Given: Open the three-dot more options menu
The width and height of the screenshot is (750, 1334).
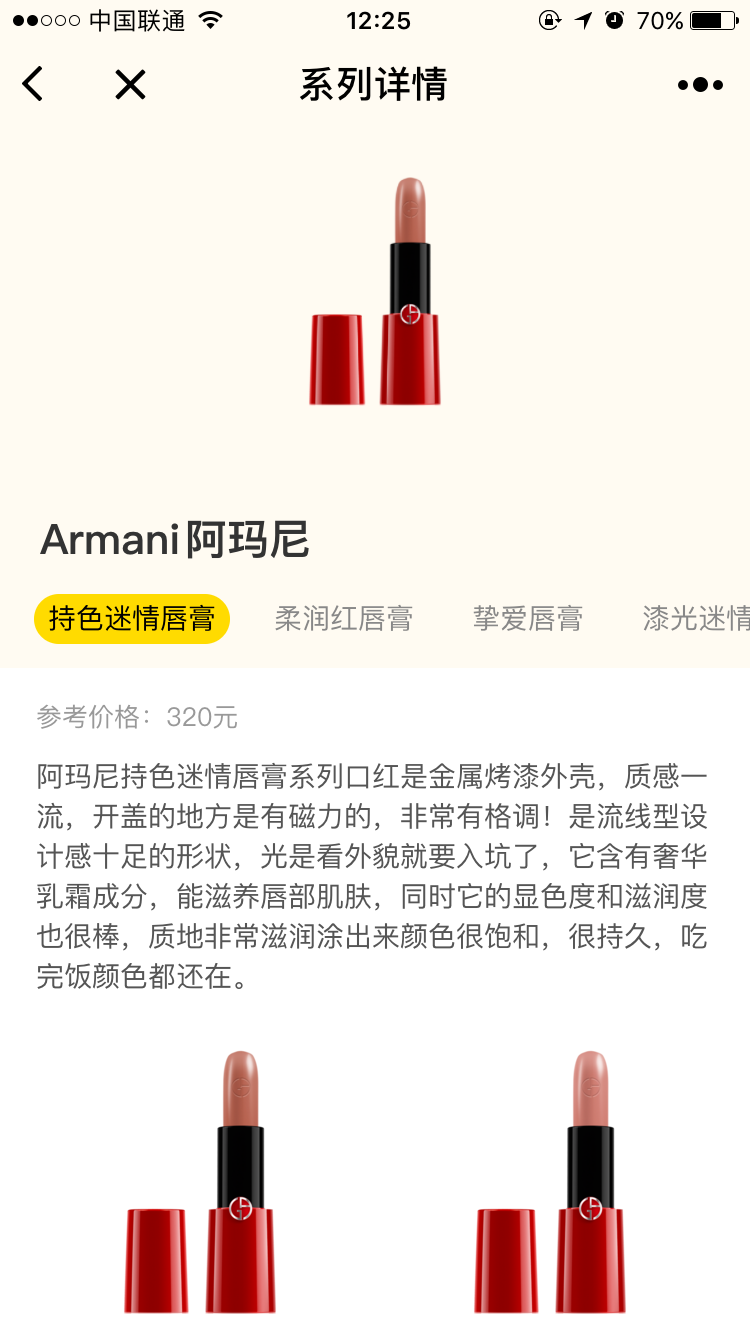Looking at the screenshot, I should 700,85.
